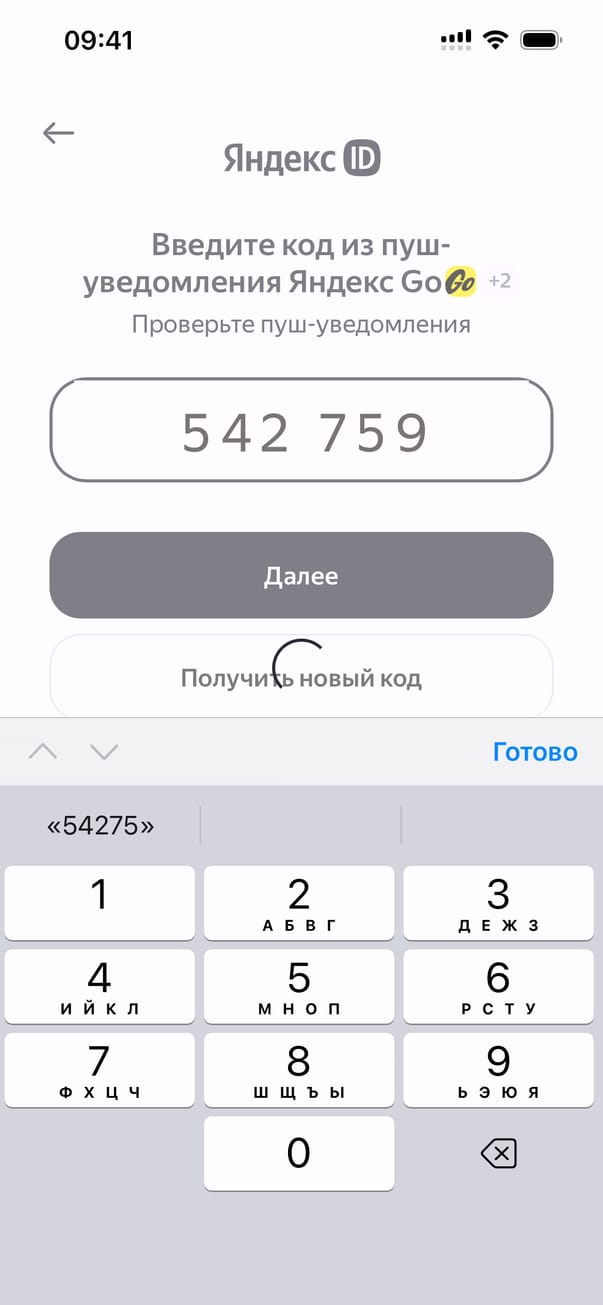Move to next field with down chevron
Image resolution: width=603 pixels, height=1305 pixels.
coord(104,752)
